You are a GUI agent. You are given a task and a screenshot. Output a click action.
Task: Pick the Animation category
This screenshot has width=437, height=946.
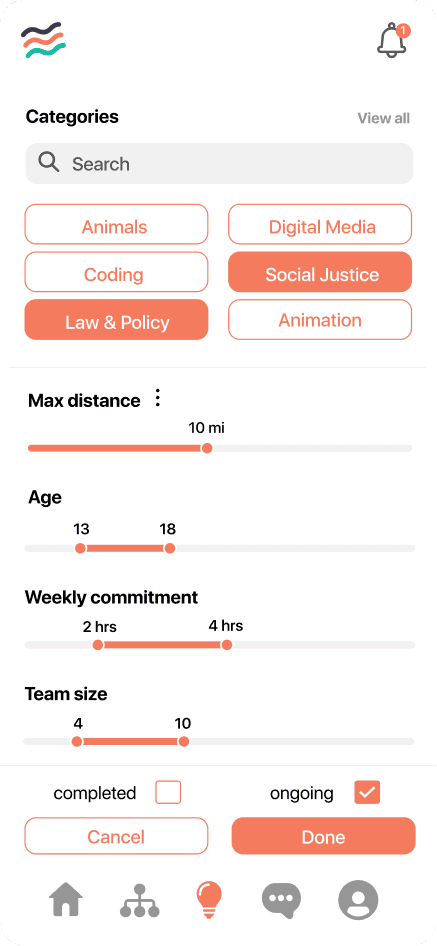click(x=320, y=320)
